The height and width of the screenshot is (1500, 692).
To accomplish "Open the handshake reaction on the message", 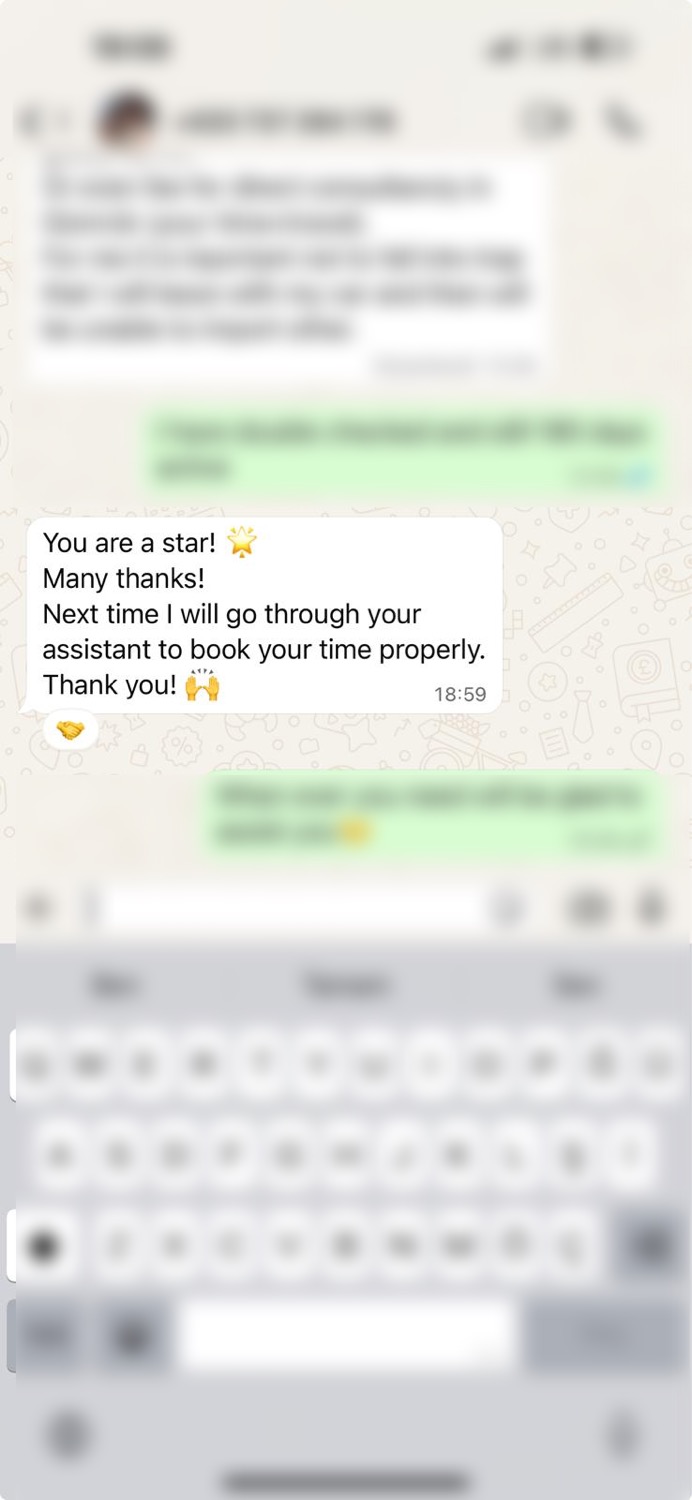I will coord(70,731).
